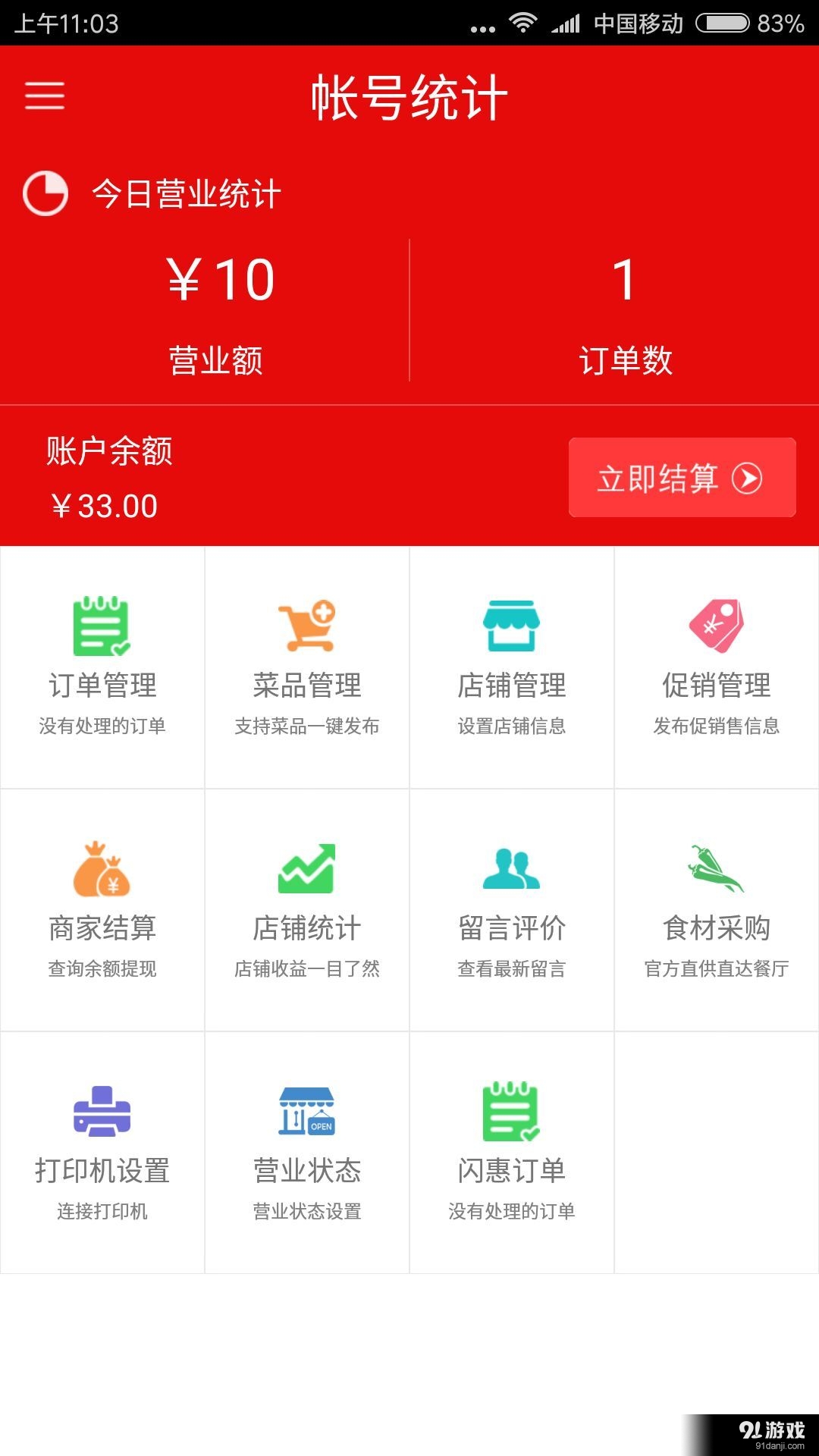The height and width of the screenshot is (1456, 819).
Task: Click the circular arrow inside 立即结算
Action: click(x=747, y=478)
